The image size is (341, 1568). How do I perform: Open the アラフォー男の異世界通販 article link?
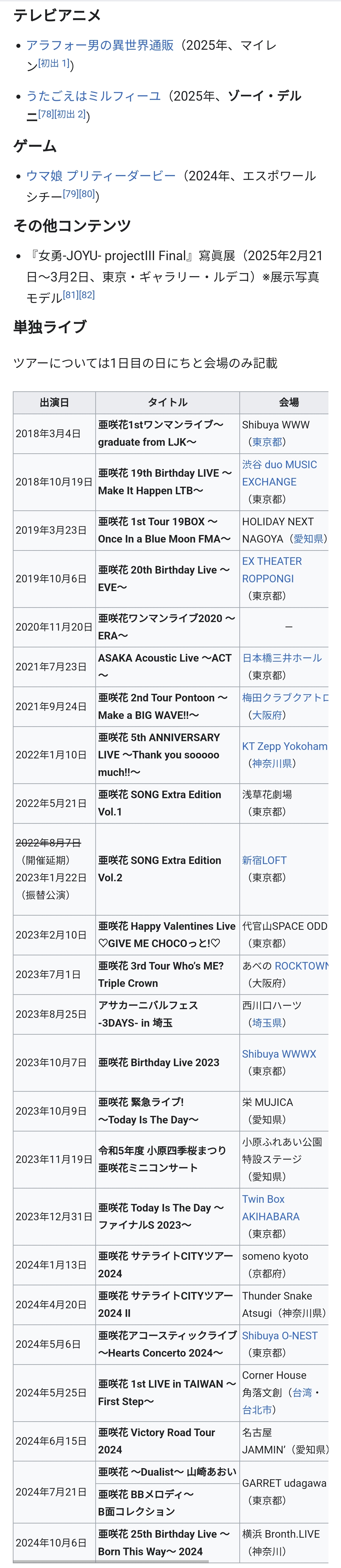pyautogui.click(x=100, y=45)
